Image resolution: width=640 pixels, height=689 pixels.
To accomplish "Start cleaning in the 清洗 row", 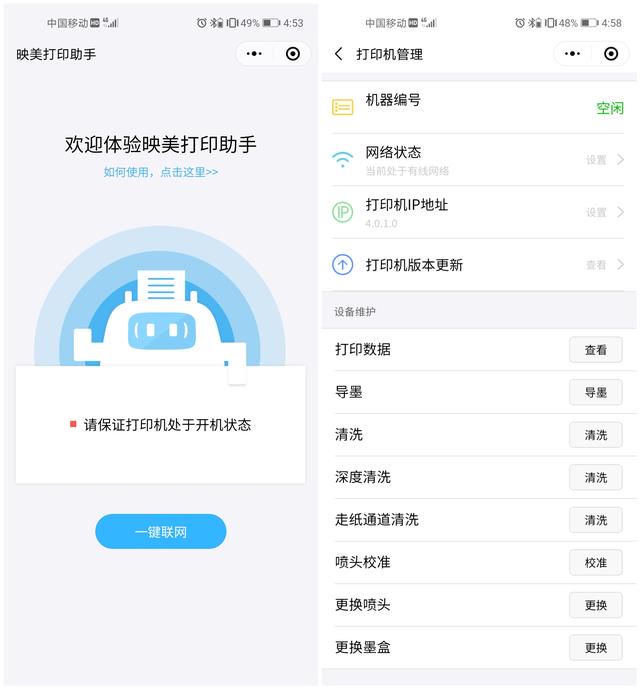I will [595, 435].
